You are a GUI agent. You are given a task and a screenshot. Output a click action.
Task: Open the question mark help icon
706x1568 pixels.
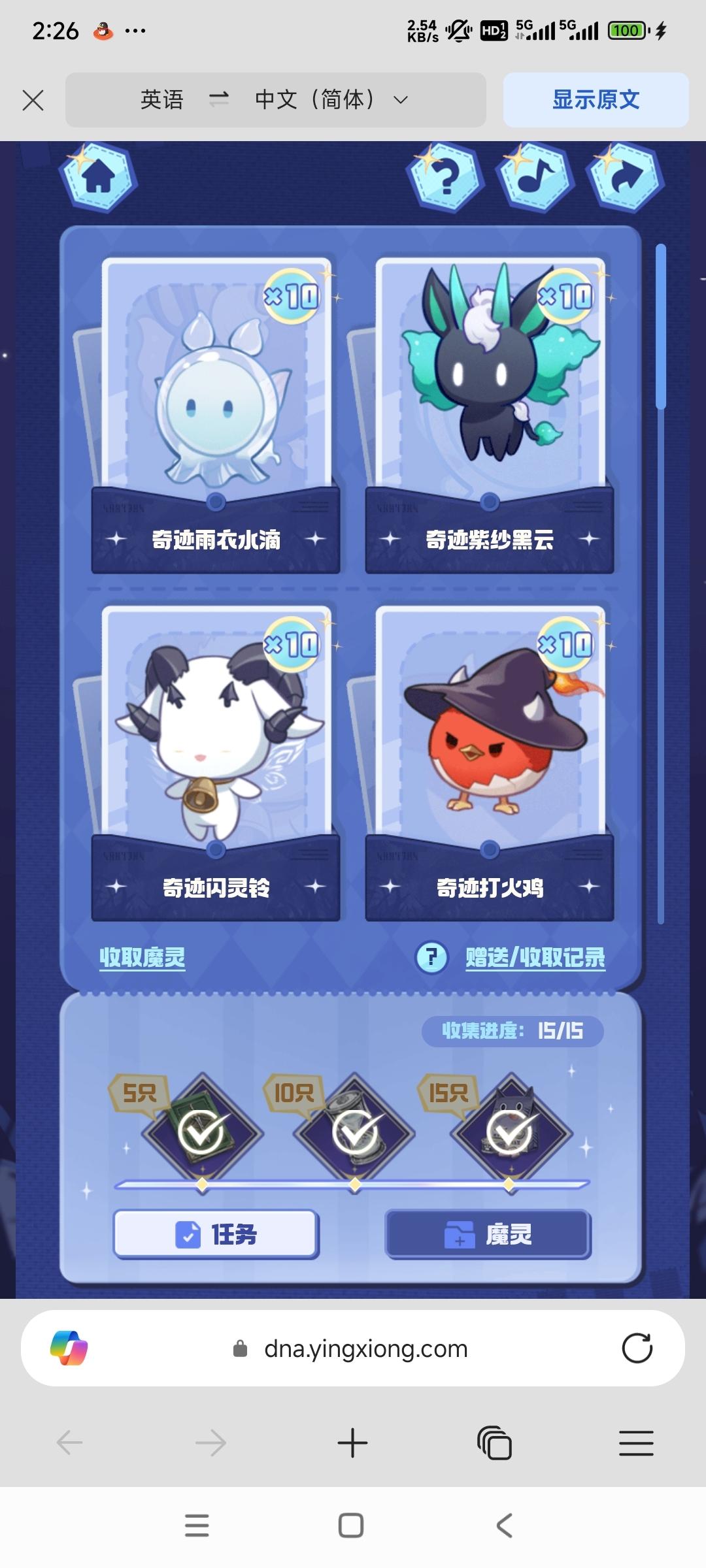(446, 178)
